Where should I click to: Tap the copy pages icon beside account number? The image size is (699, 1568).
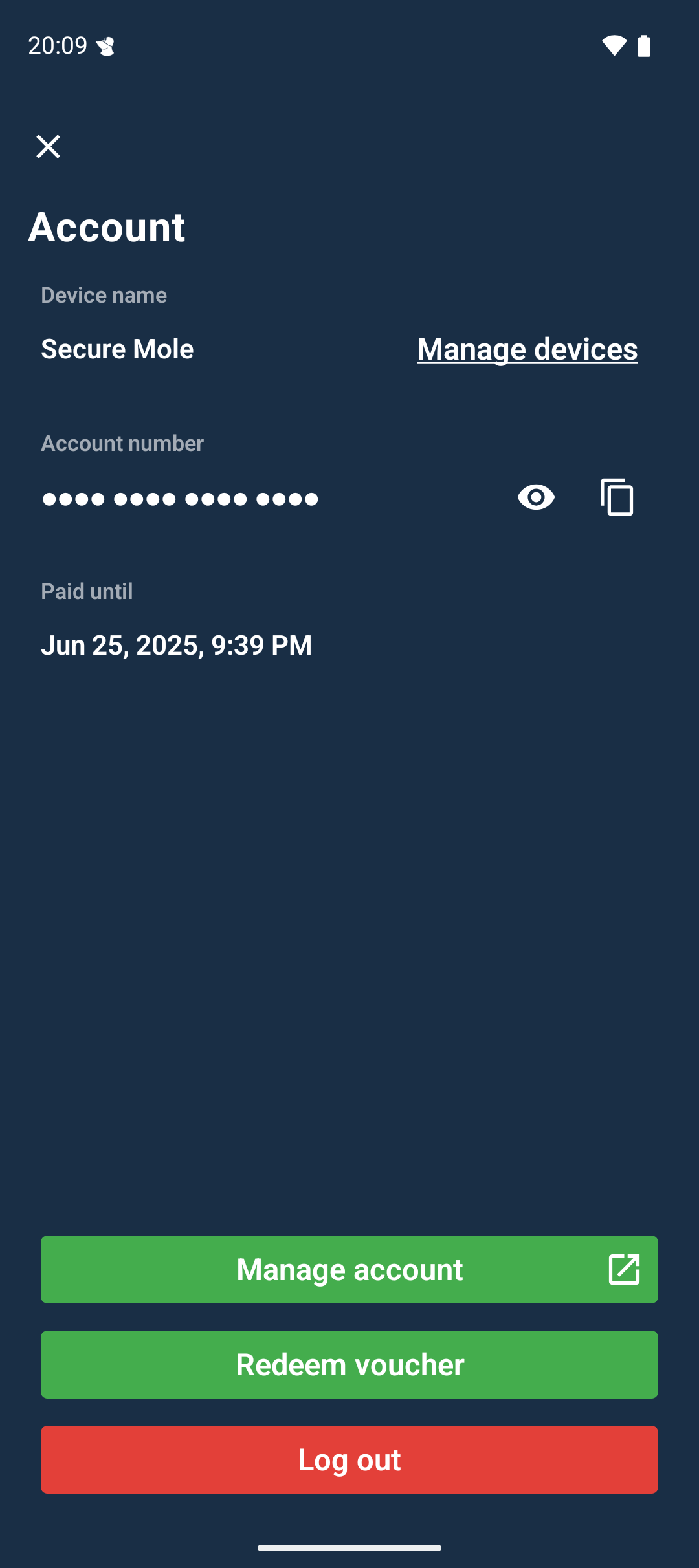(616, 497)
